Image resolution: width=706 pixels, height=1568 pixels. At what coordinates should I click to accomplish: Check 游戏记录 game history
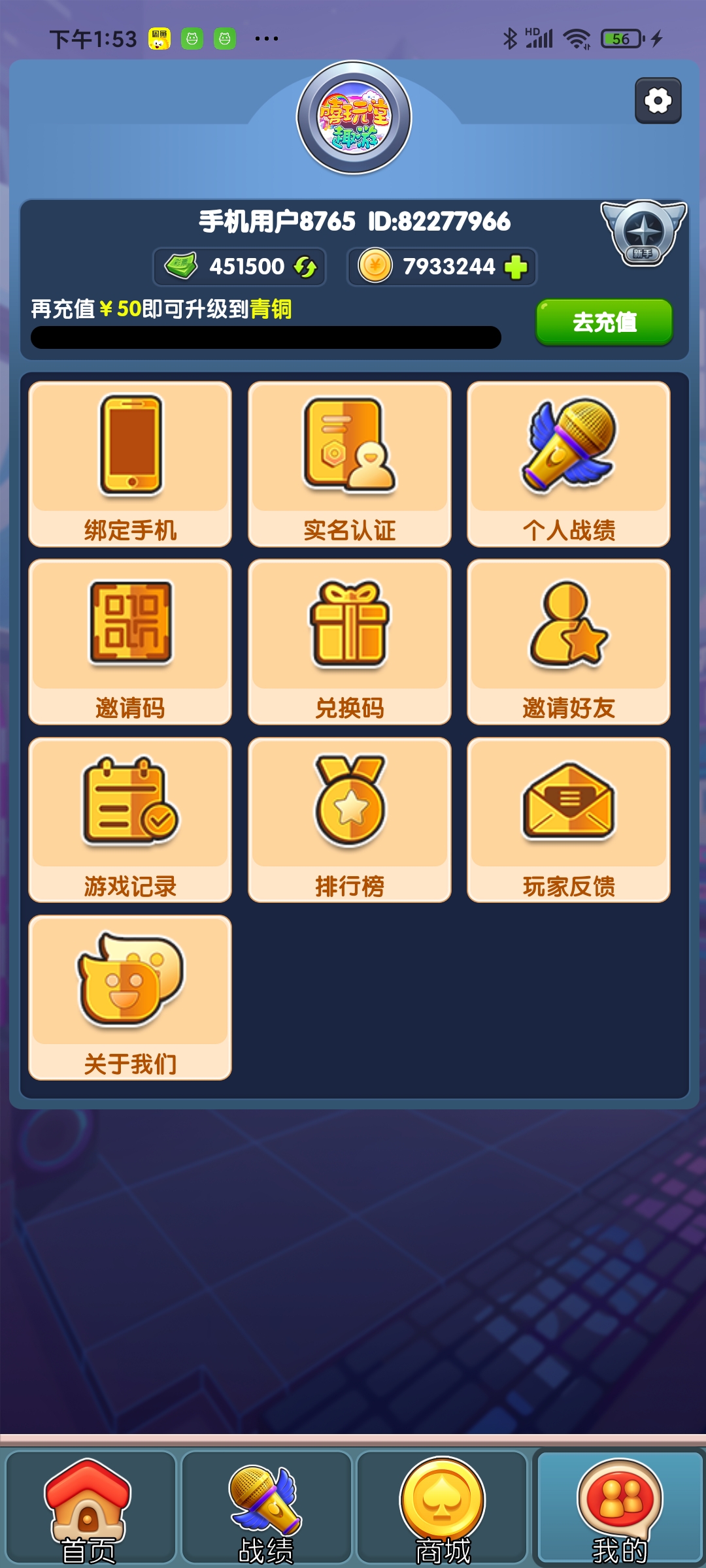(130, 820)
